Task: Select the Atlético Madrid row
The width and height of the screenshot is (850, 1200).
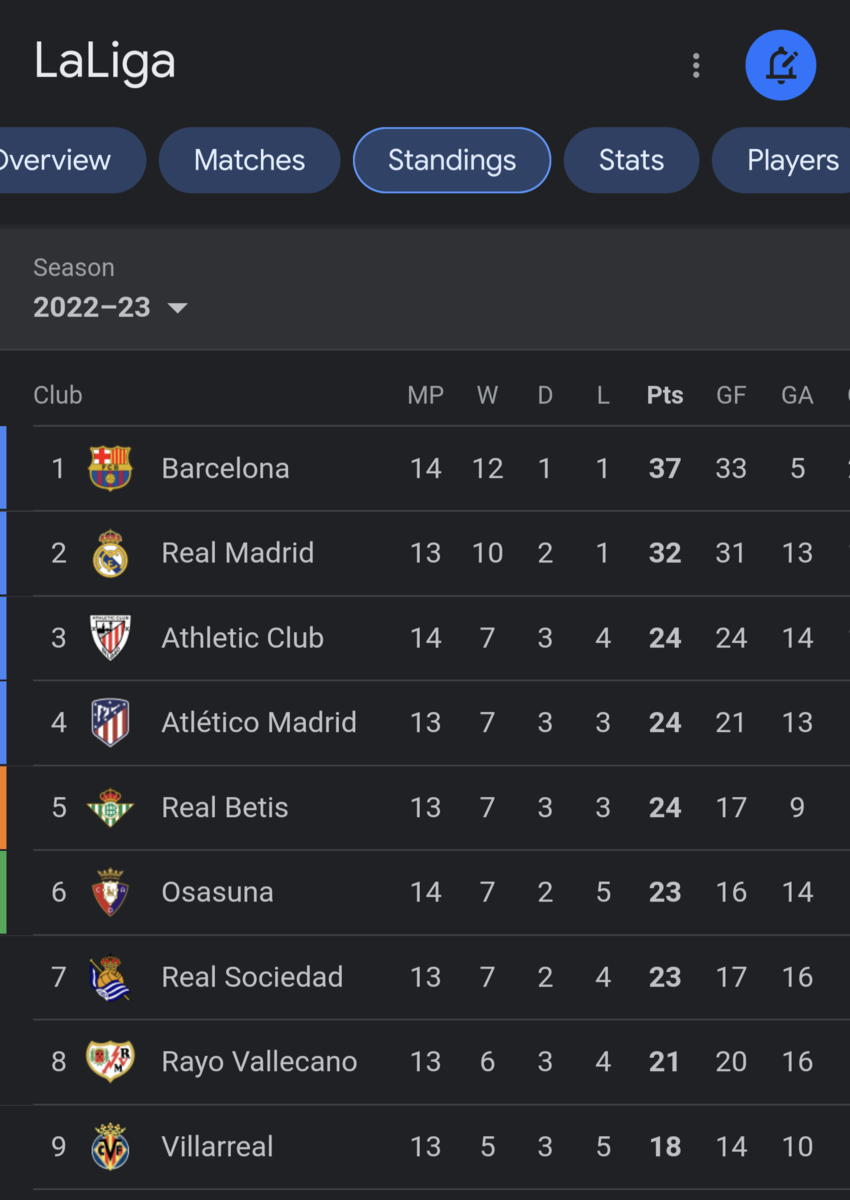Action: [x=258, y=723]
